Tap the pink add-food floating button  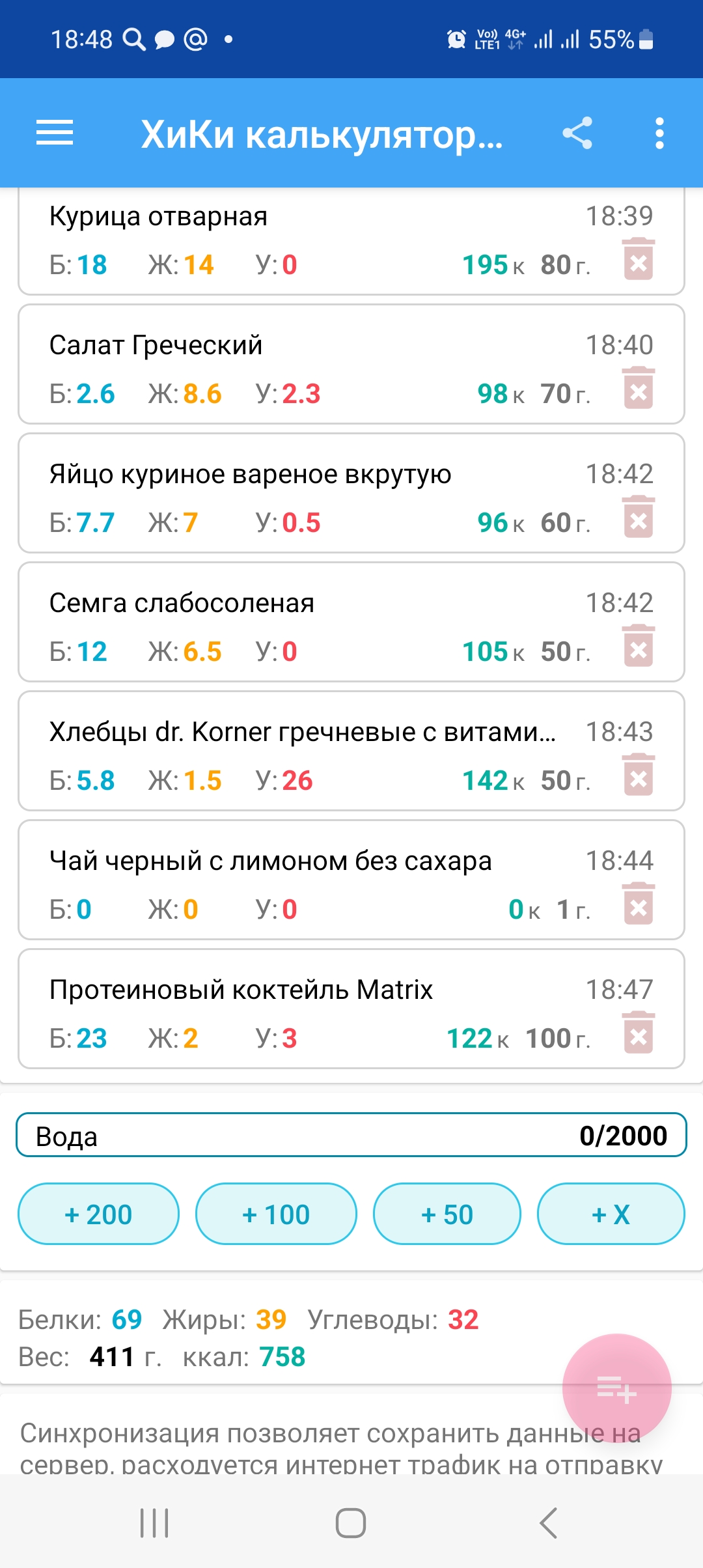[x=617, y=1388]
